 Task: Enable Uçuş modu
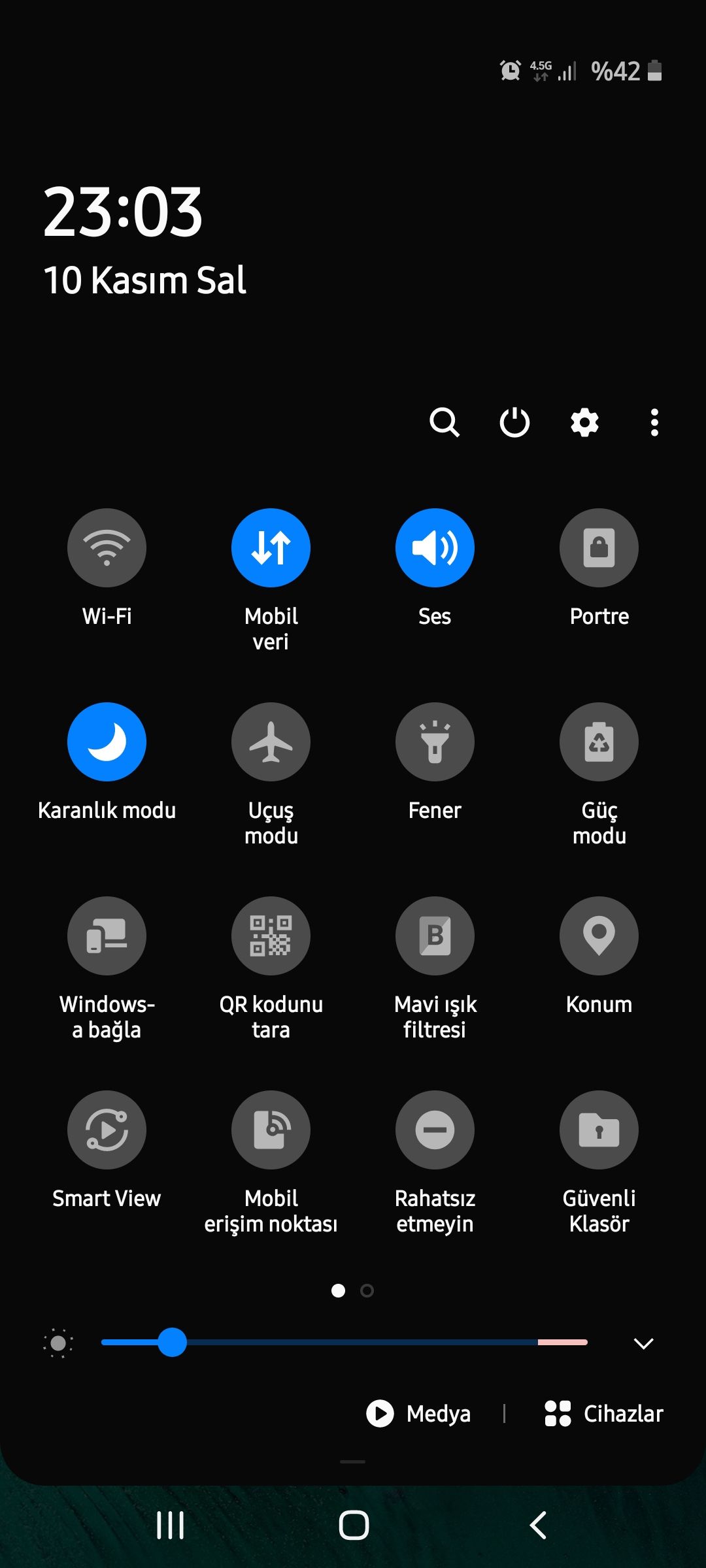[x=271, y=742]
